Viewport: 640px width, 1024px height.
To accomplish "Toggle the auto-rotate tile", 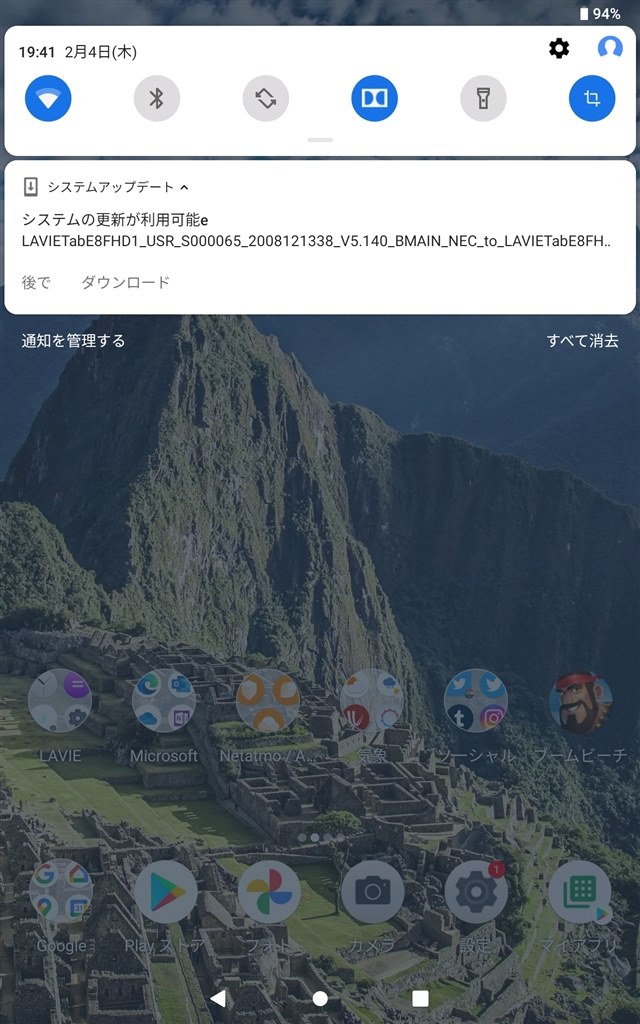I will tap(266, 99).
